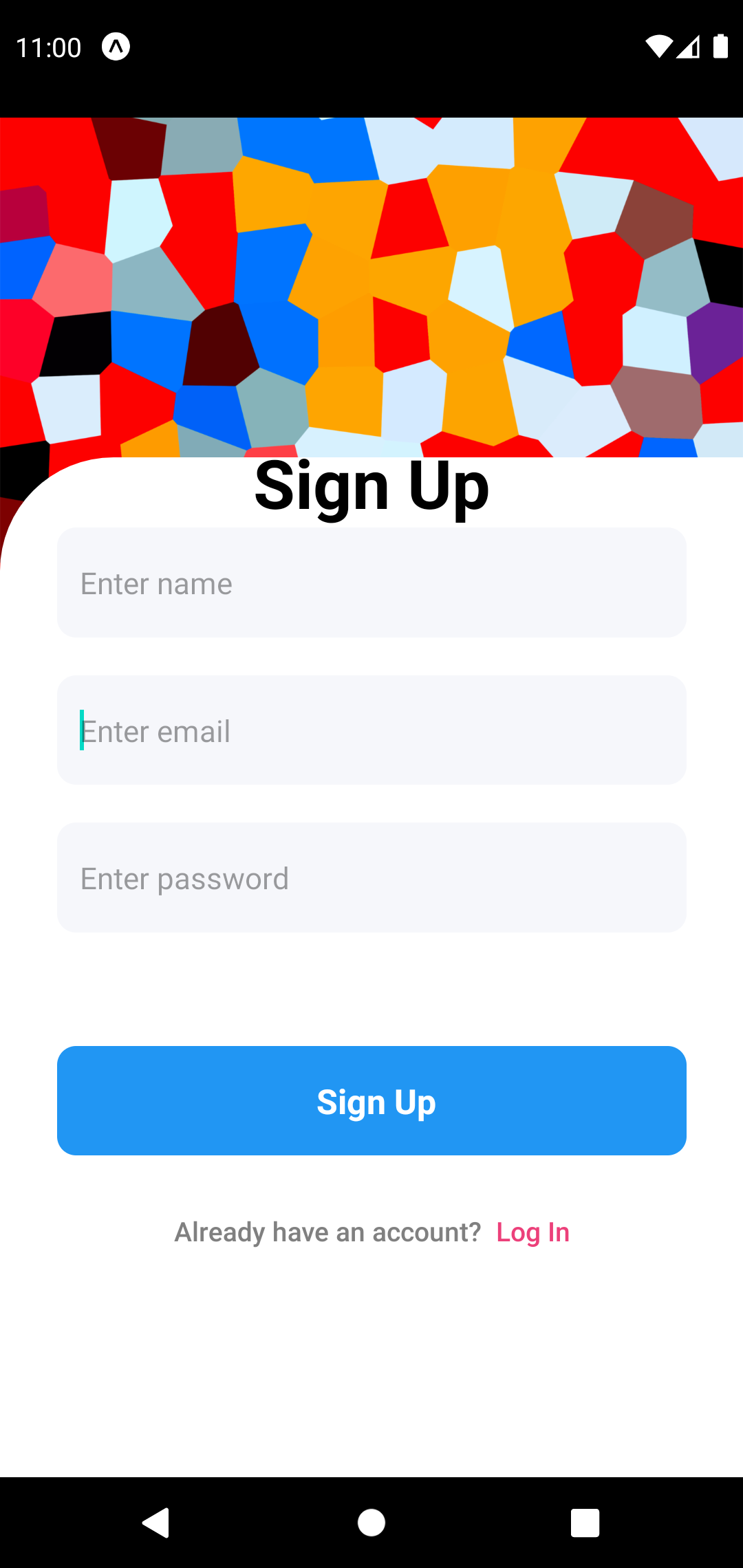Tap the status bar area
The height and width of the screenshot is (1568, 743).
371,47
